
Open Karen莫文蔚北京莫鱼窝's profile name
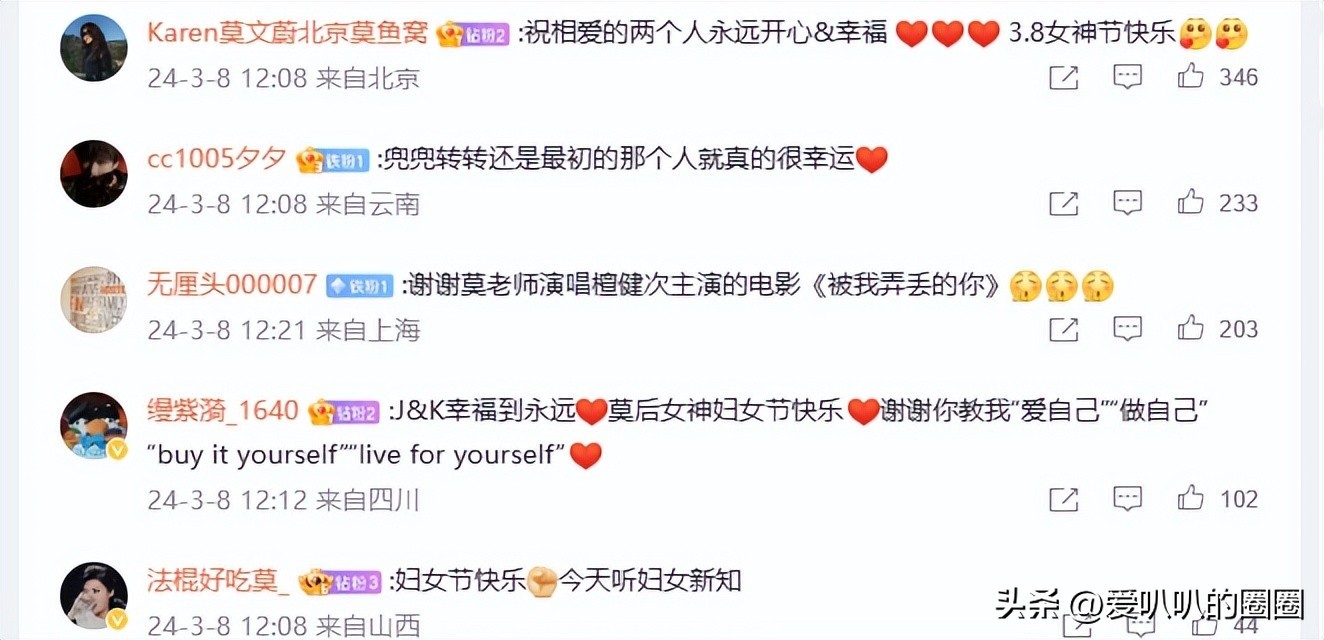click(287, 33)
